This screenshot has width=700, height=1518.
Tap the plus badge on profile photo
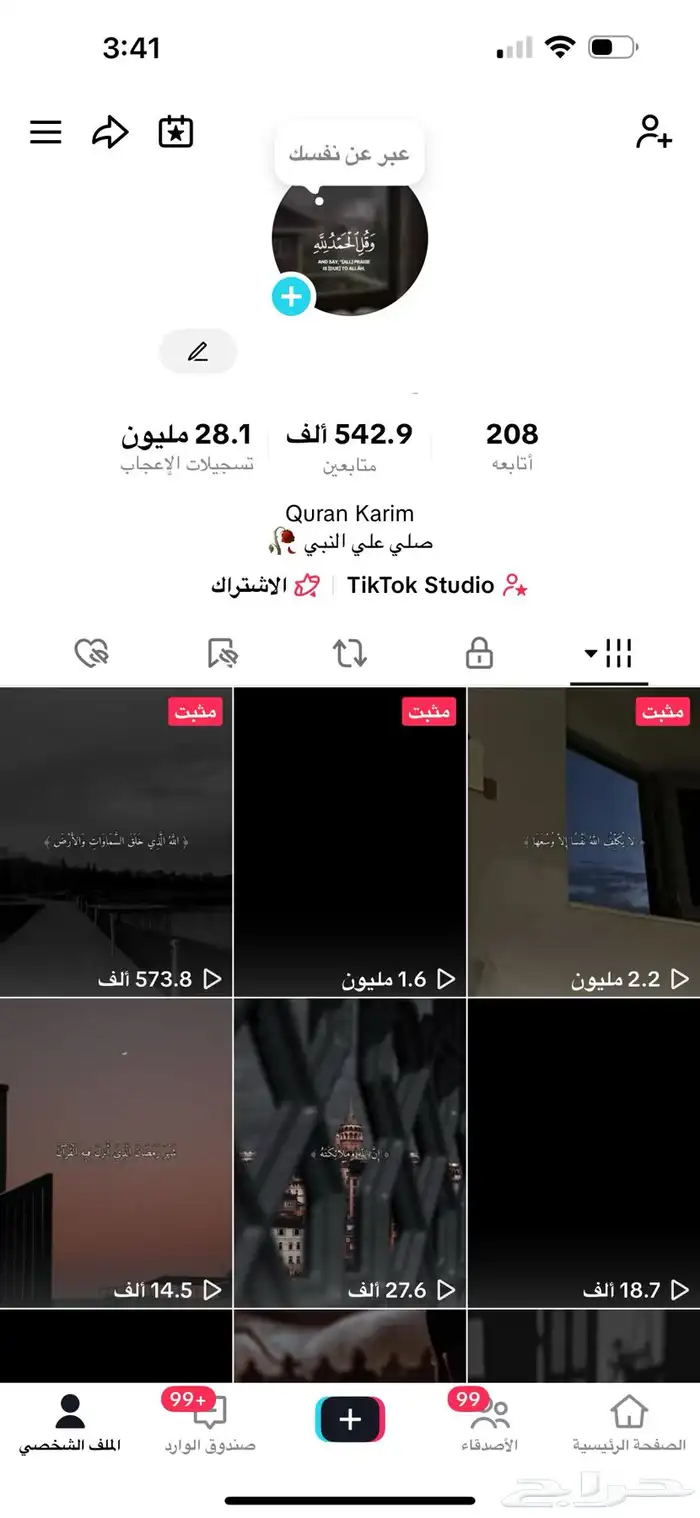pos(292,297)
